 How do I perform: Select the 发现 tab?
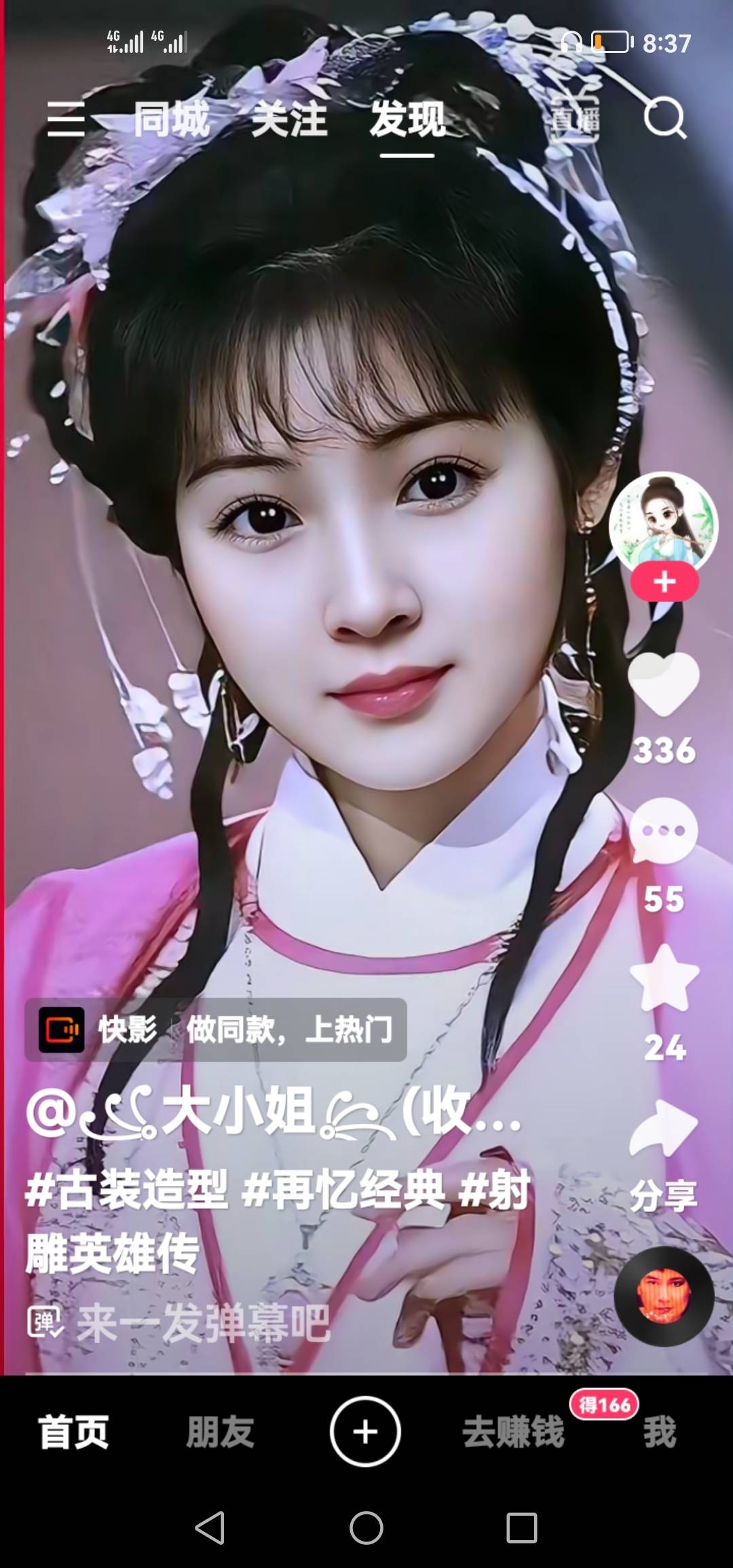(x=407, y=119)
